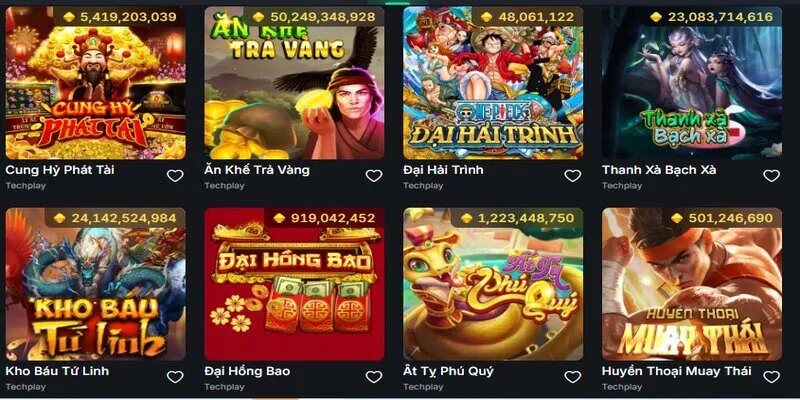Favorite the Kho Báu Tứ Linh game
The image size is (800, 400).
175,377
